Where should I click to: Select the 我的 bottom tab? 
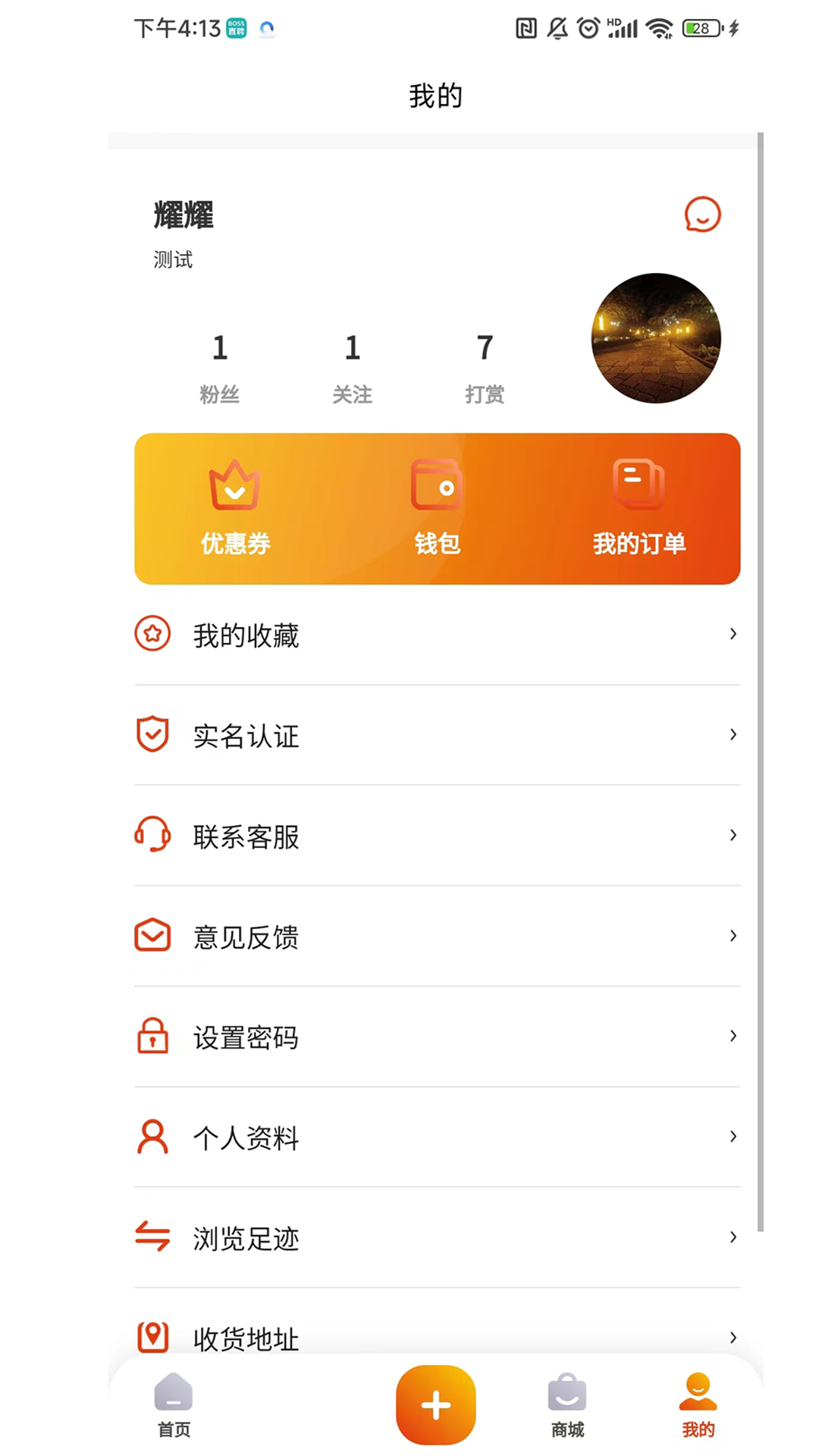point(698,1407)
